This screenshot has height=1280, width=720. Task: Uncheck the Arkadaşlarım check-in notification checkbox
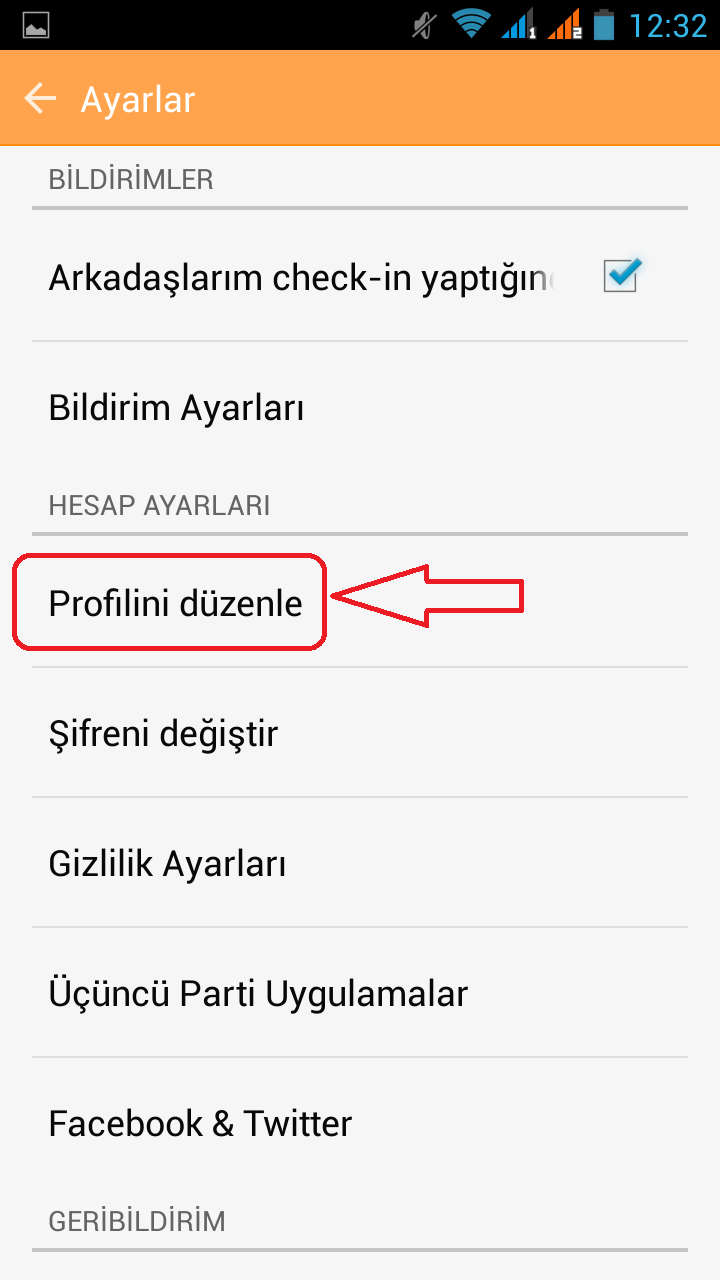[620, 275]
